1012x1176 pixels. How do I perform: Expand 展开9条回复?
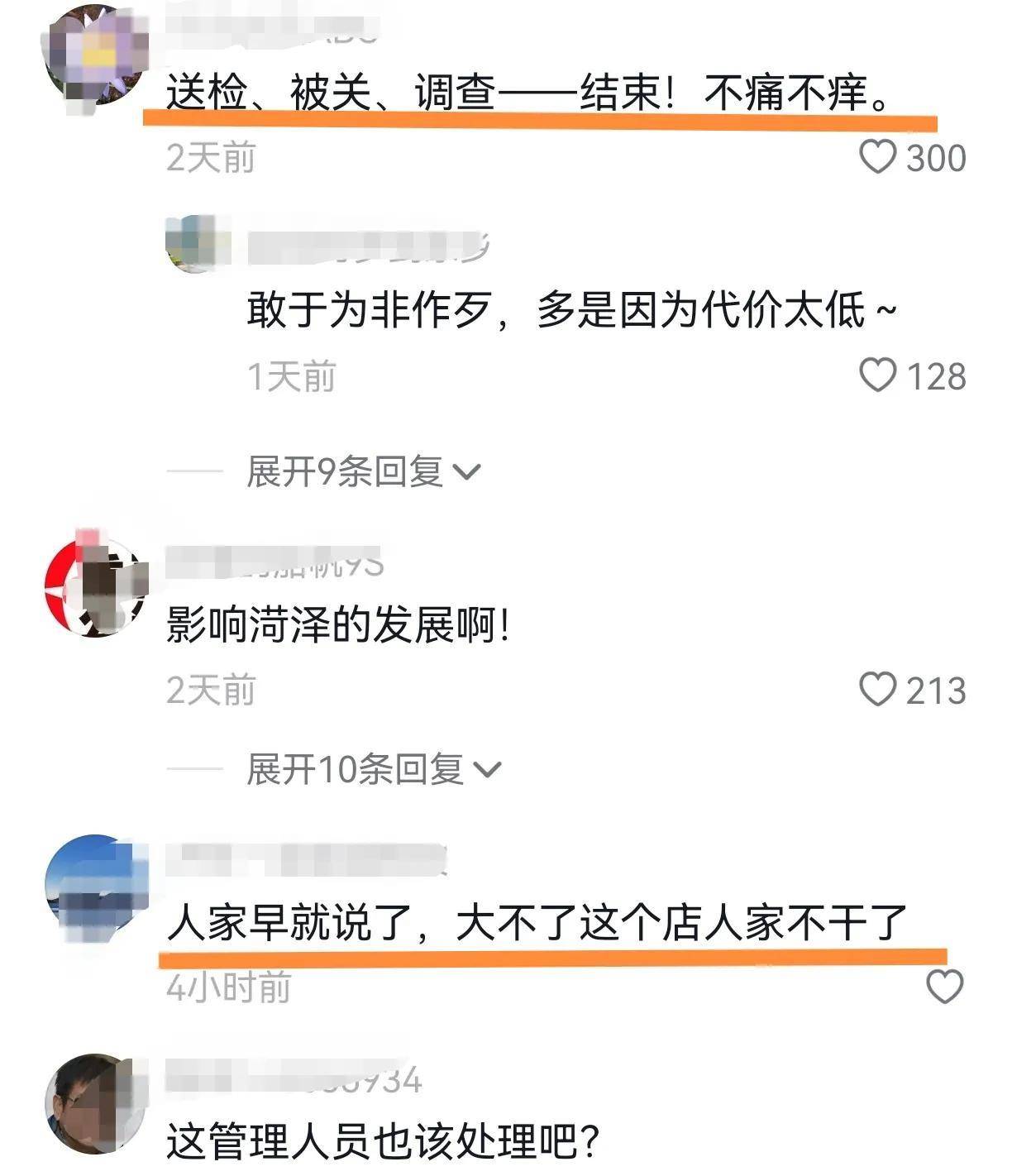point(362,472)
